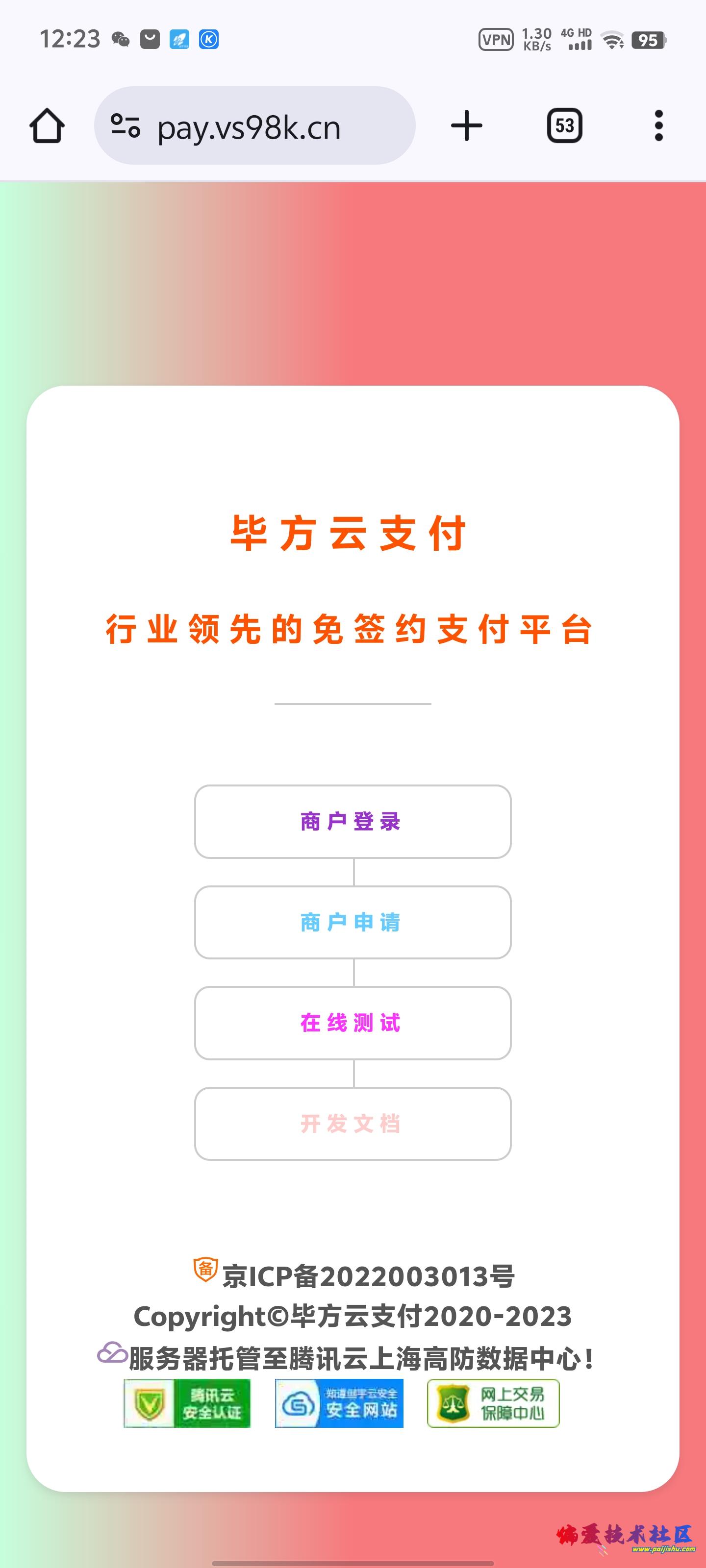View site info icon in address bar
This screenshot has height=1568, width=706.
pyautogui.click(x=126, y=126)
